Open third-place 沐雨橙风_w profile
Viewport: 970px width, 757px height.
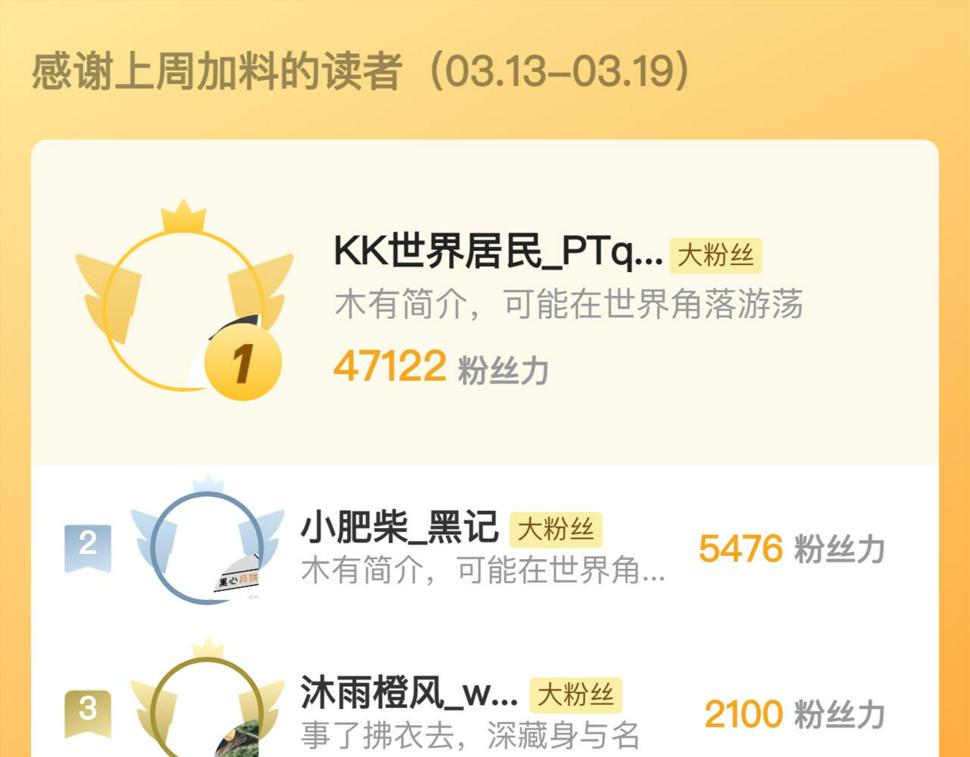[409, 693]
